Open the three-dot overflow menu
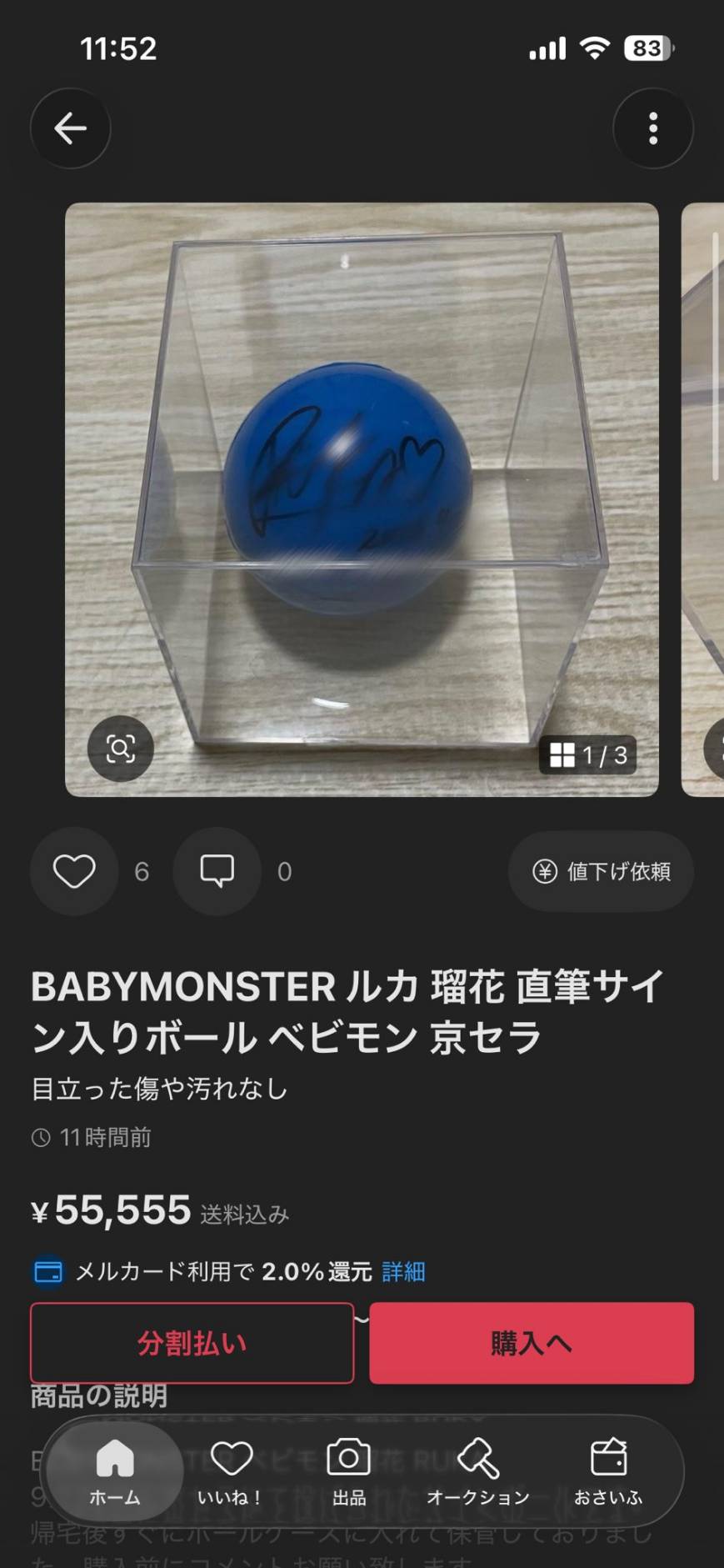The height and width of the screenshot is (1568, 724). coord(653,128)
